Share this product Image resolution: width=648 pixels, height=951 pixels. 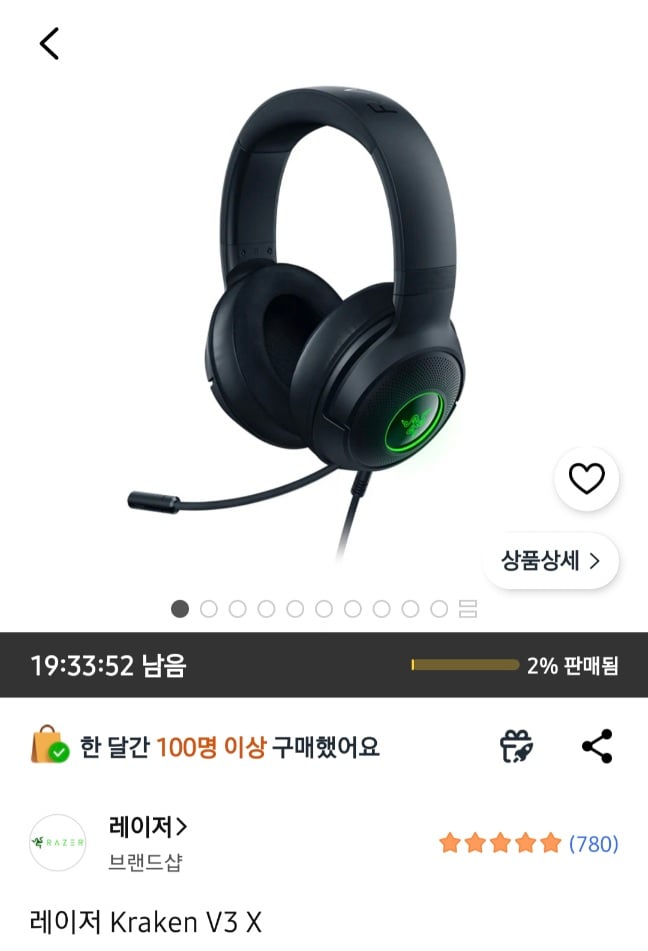tap(597, 747)
